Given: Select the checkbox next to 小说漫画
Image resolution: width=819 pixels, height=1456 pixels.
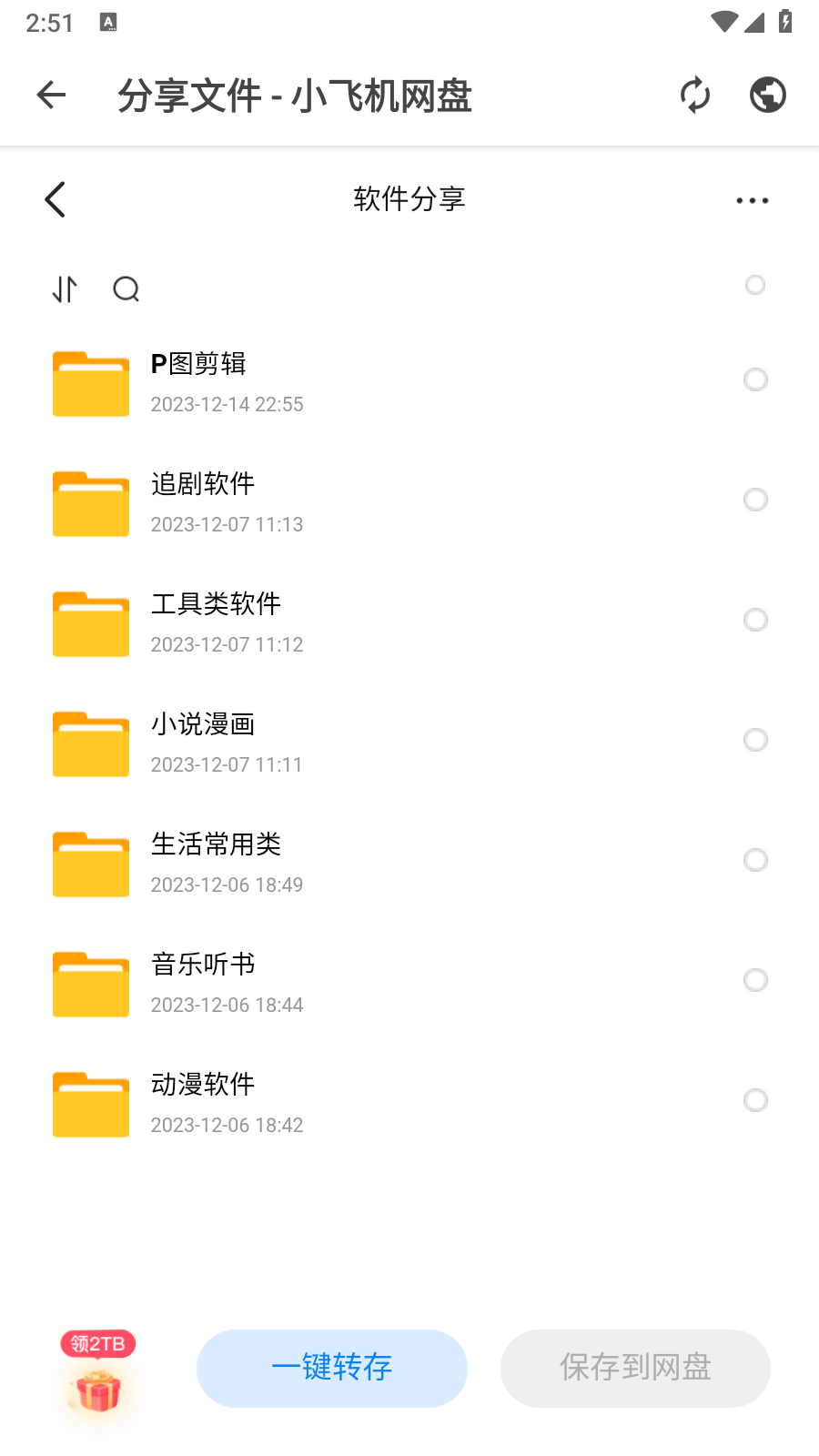Looking at the screenshot, I should pos(755,740).
